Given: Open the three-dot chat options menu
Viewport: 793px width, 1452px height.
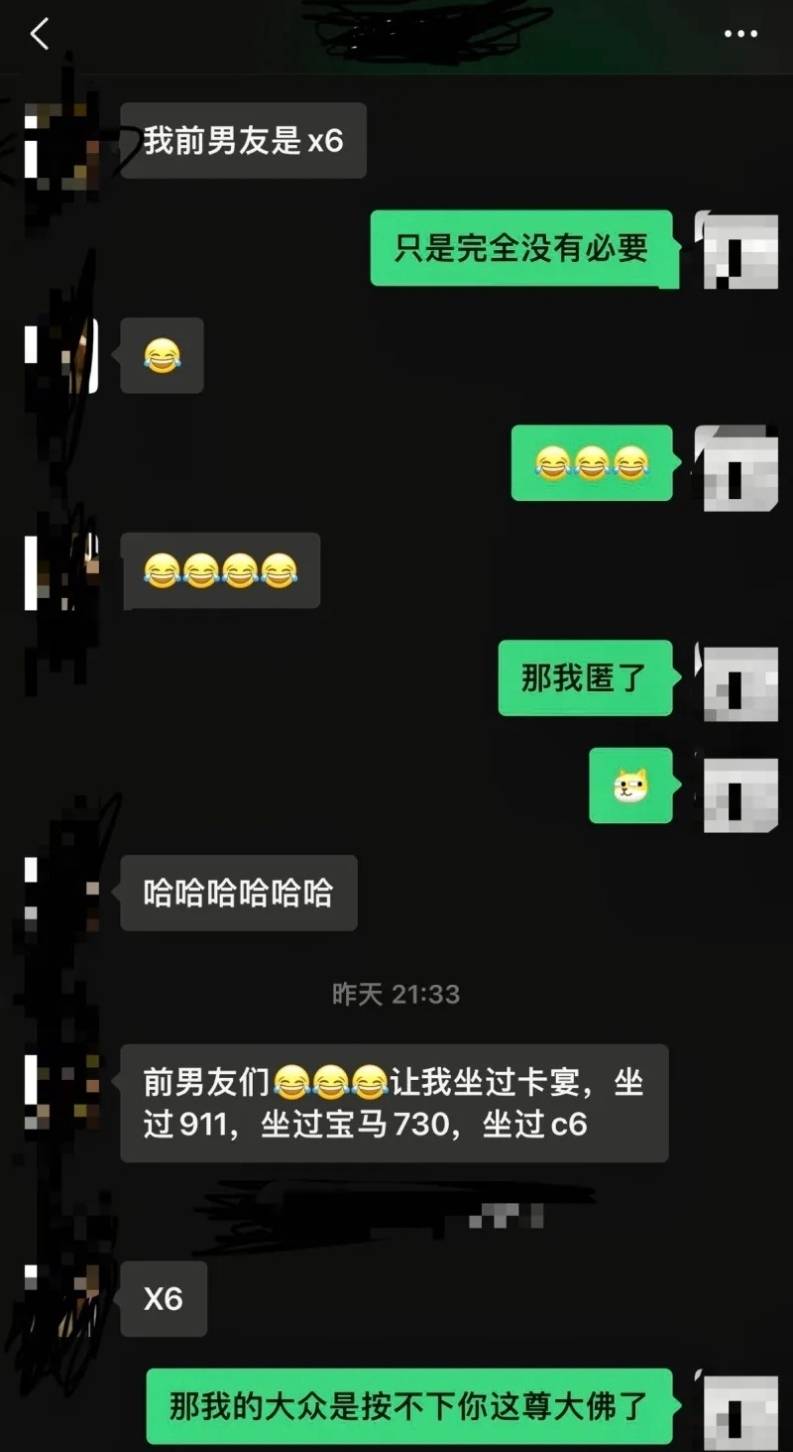Looking at the screenshot, I should pos(740,35).
